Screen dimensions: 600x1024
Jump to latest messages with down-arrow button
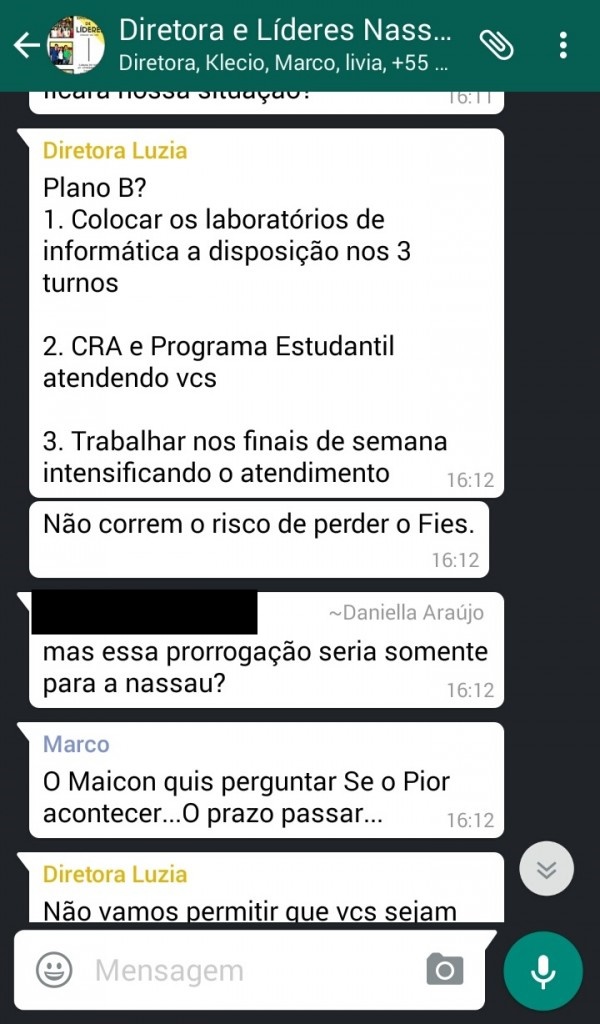[x=546, y=869]
